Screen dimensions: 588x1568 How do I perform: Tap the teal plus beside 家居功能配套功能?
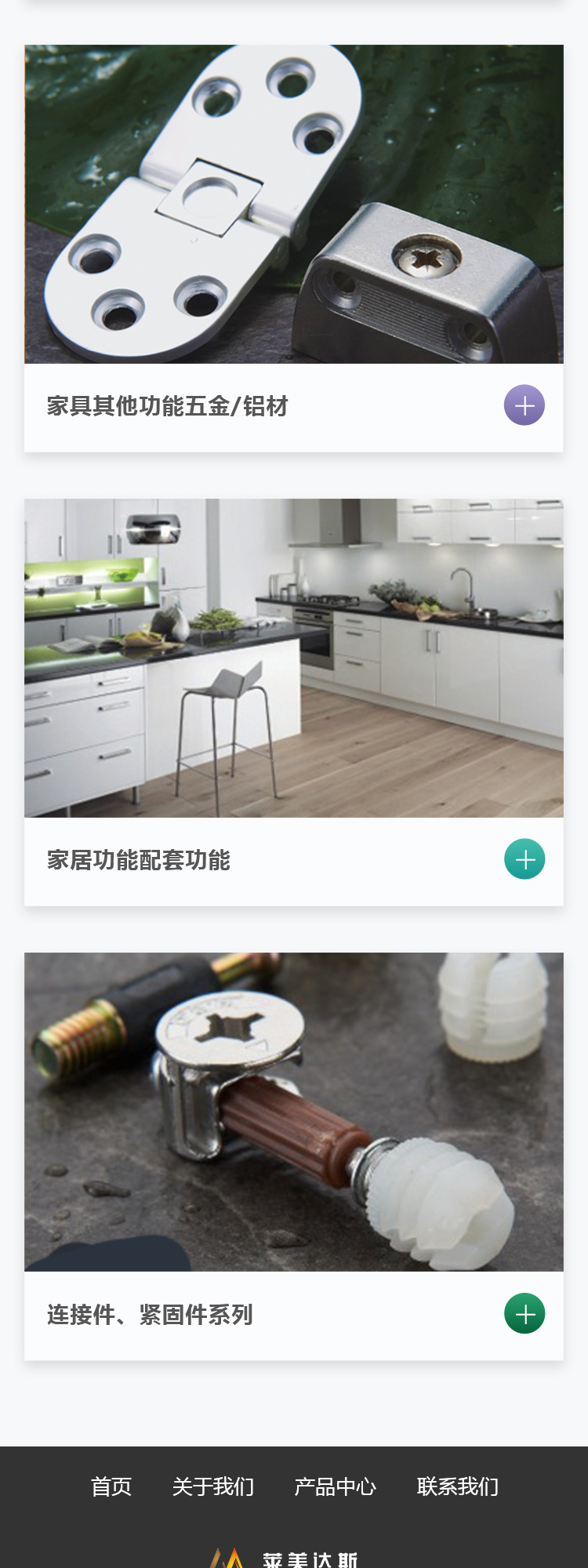pos(524,859)
